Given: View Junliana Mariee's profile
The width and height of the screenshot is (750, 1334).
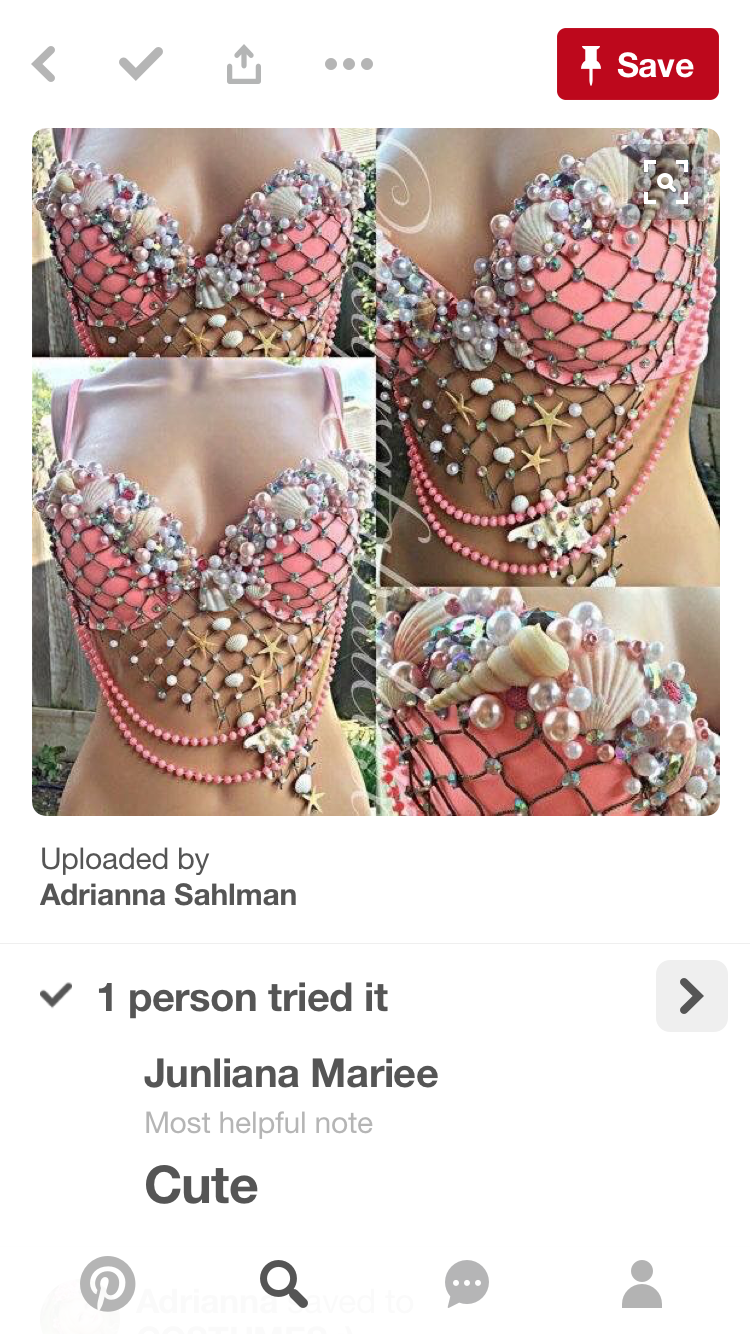Looking at the screenshot, I should (291, 1074).
